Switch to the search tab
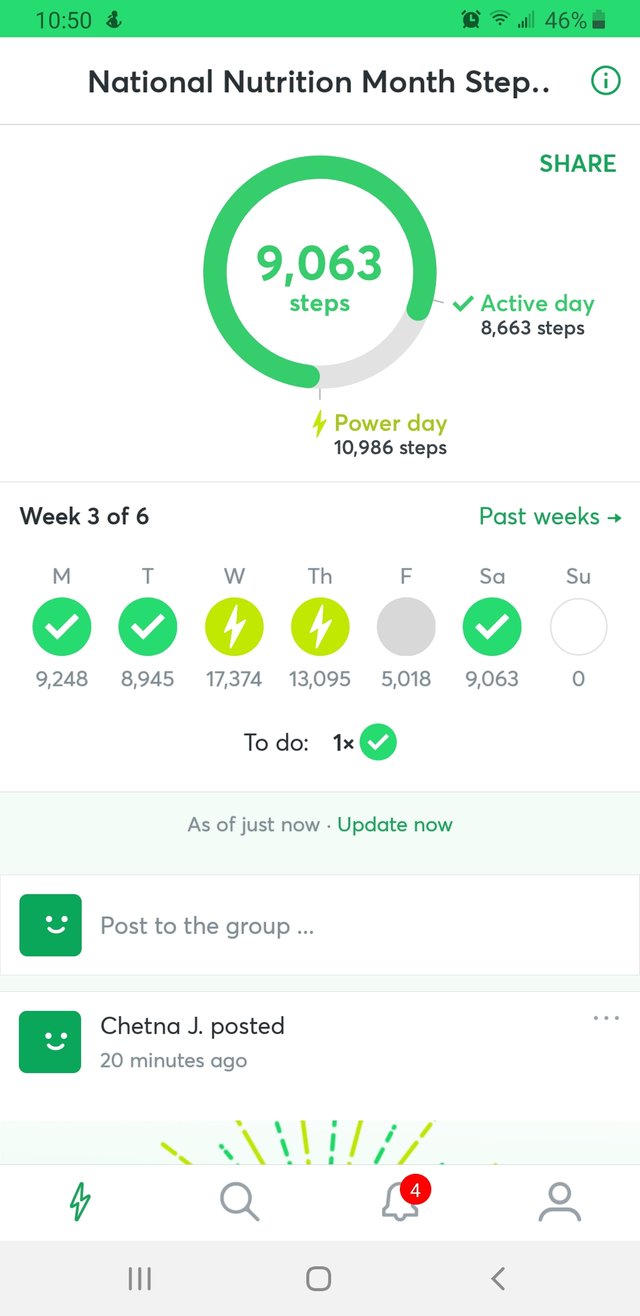This screenshot has width=640, height=1316. click(239, 1202)
